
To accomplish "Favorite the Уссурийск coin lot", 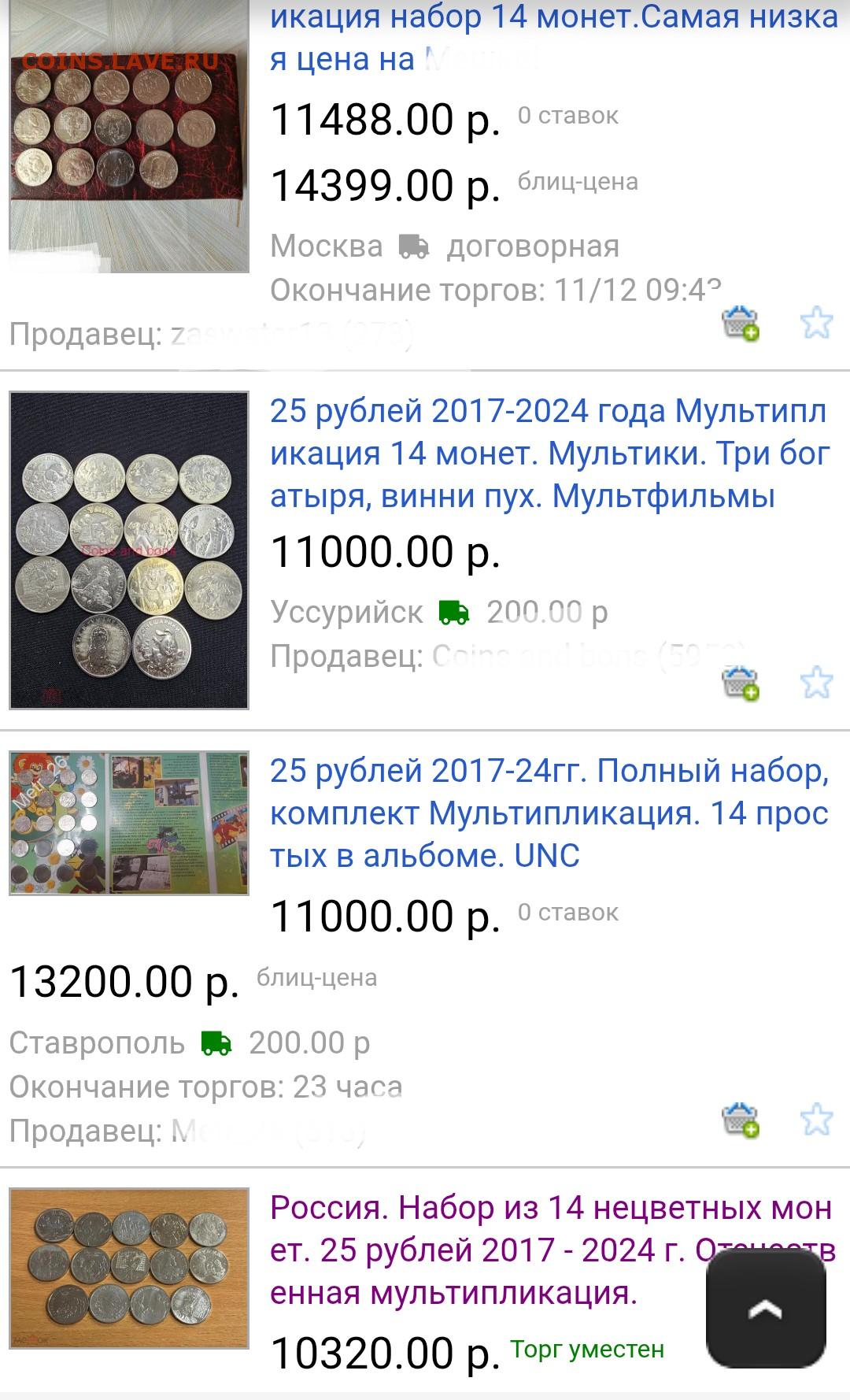I will click(x=816, y=682).
